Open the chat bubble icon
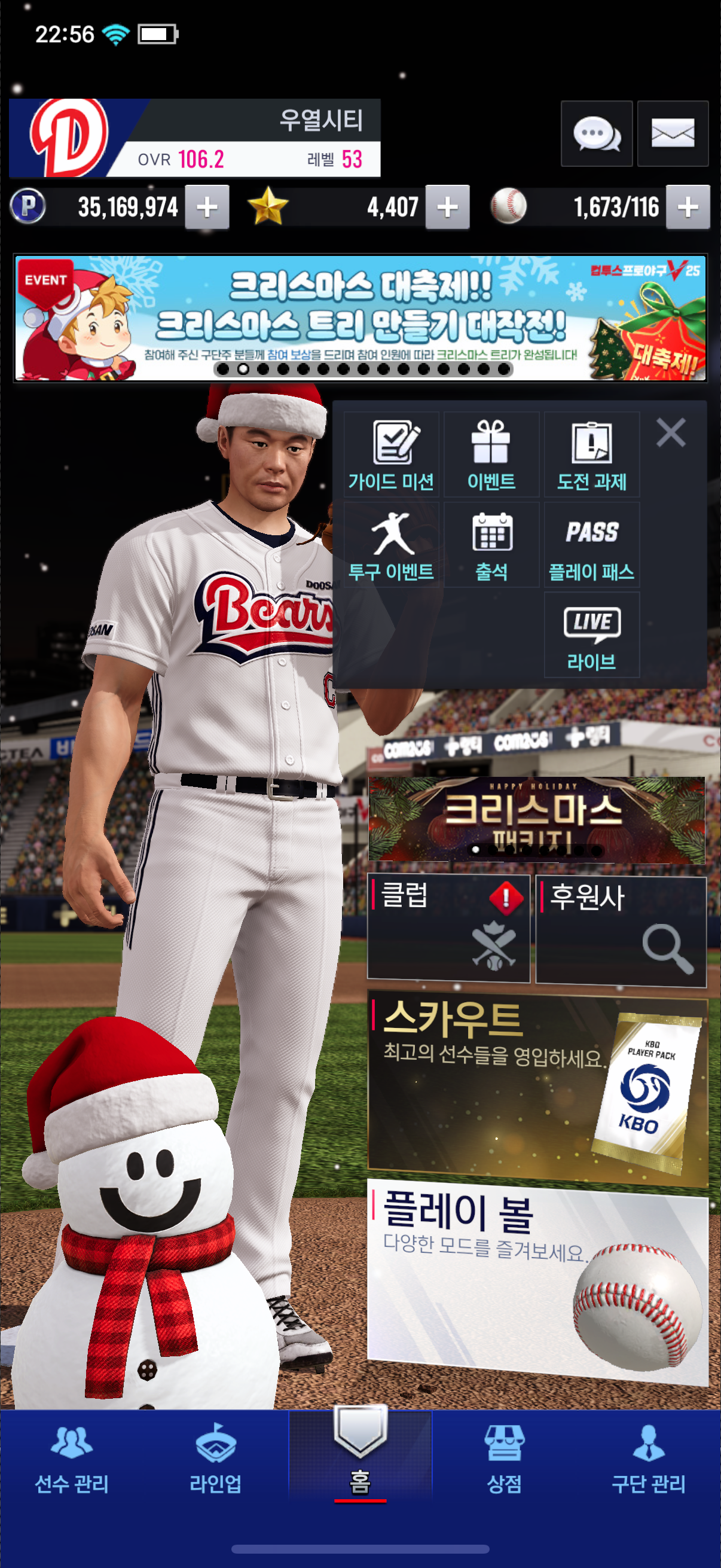 596,133
